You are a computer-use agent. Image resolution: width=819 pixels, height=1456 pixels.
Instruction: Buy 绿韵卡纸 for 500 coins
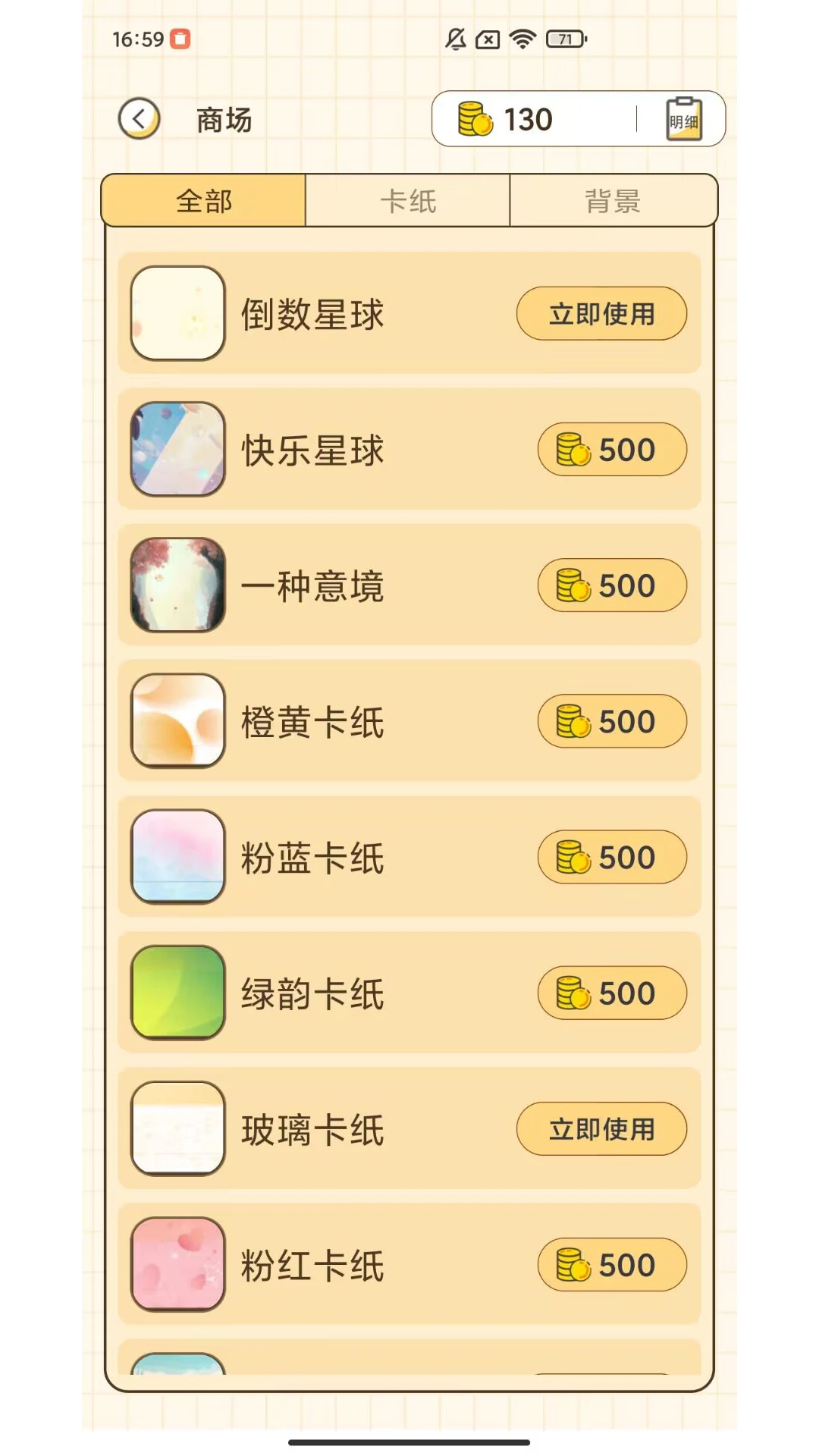612,993
